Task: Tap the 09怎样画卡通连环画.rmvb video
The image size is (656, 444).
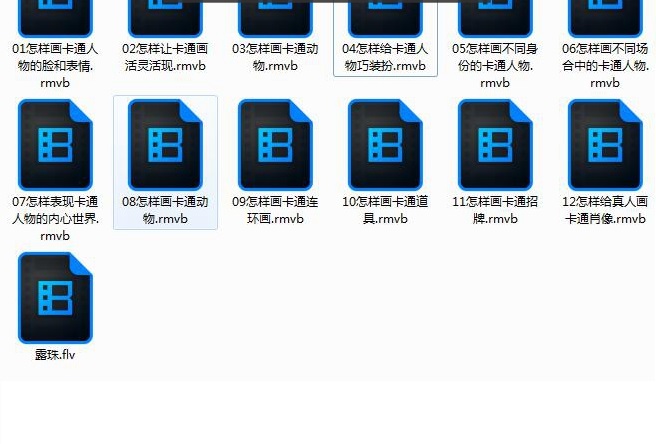Action: (275, 145)
